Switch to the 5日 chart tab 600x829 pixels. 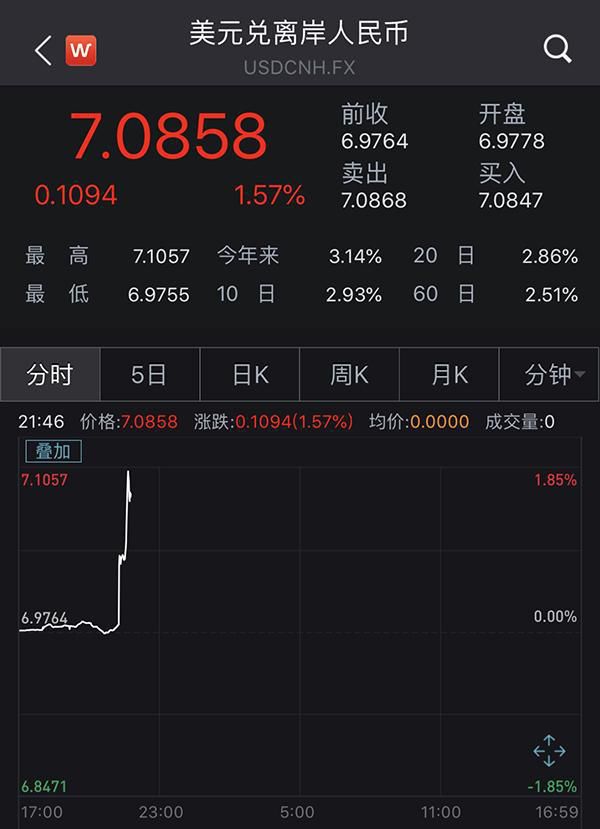click(150, 375)
